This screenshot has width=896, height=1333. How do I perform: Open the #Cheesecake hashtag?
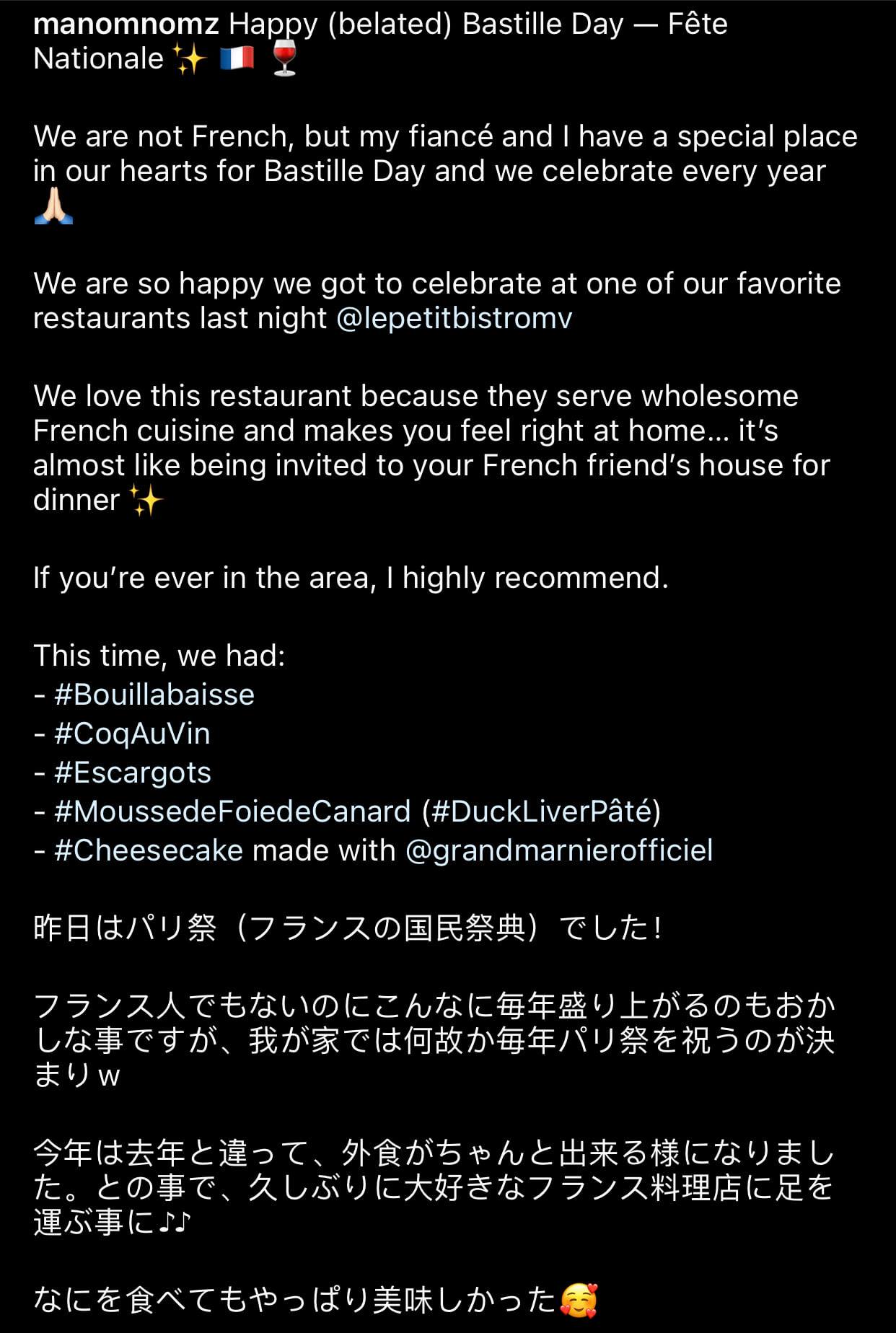[149, 850]
